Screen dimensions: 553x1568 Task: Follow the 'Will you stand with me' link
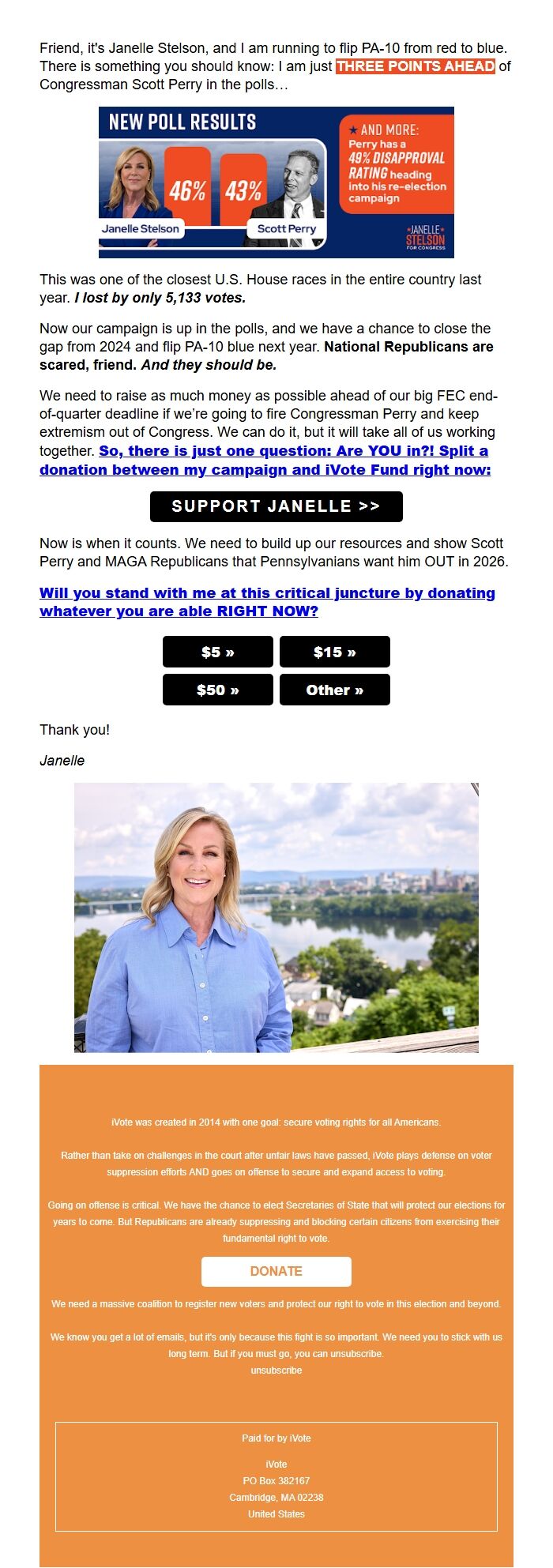[x=267, y=602]
